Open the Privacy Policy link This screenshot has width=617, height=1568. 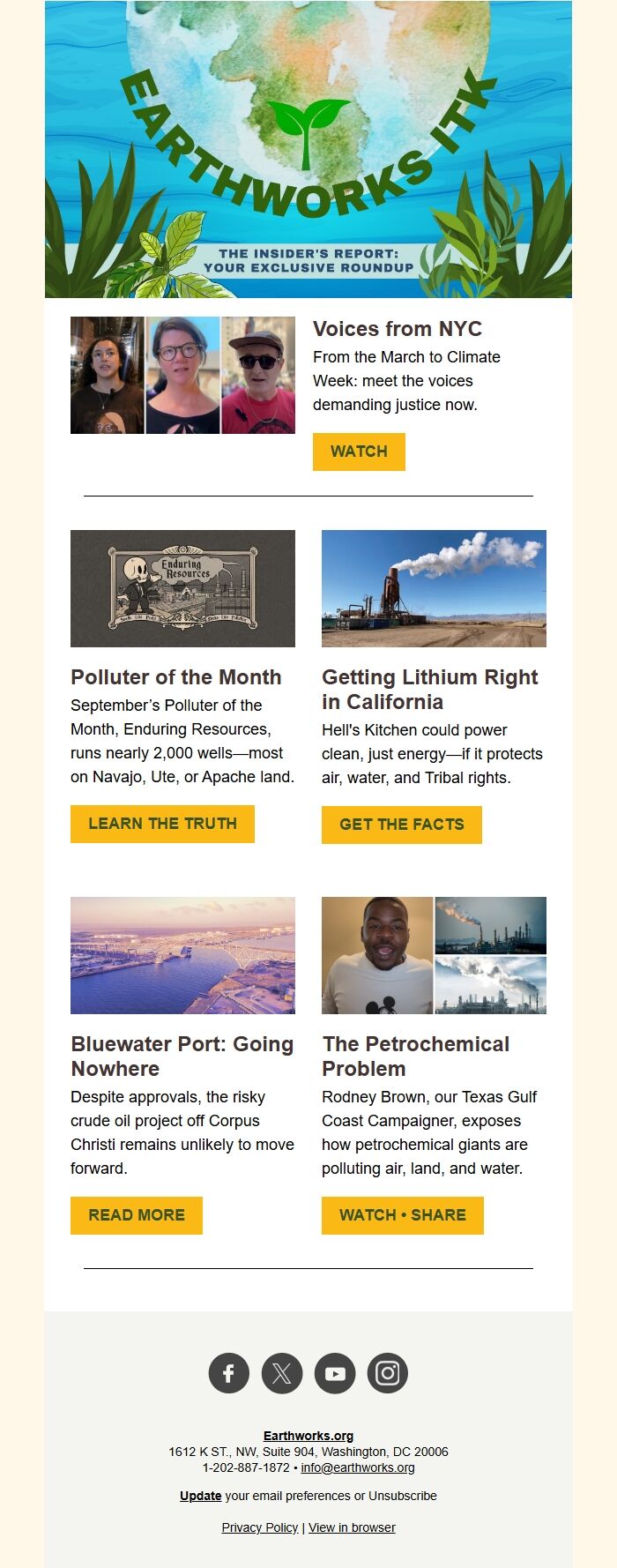[x=260, y=1527]
